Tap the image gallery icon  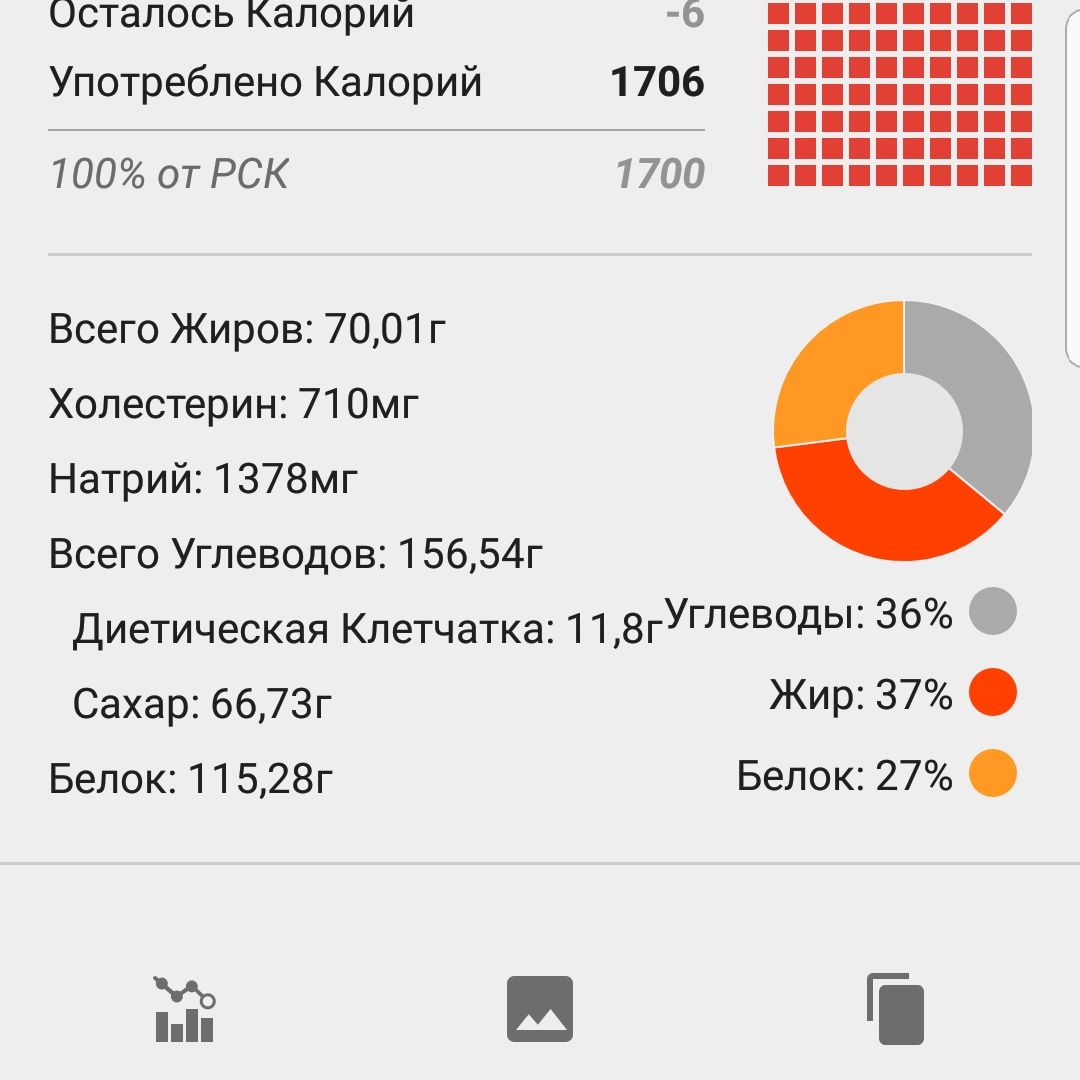pyautogui.click(x=540, y=1009)
